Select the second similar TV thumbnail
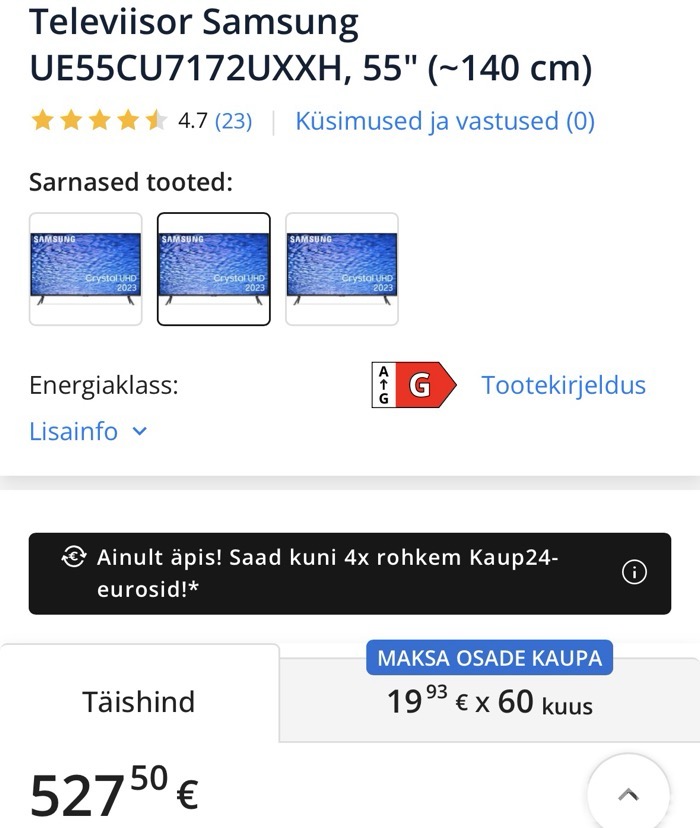 point(214,269)
